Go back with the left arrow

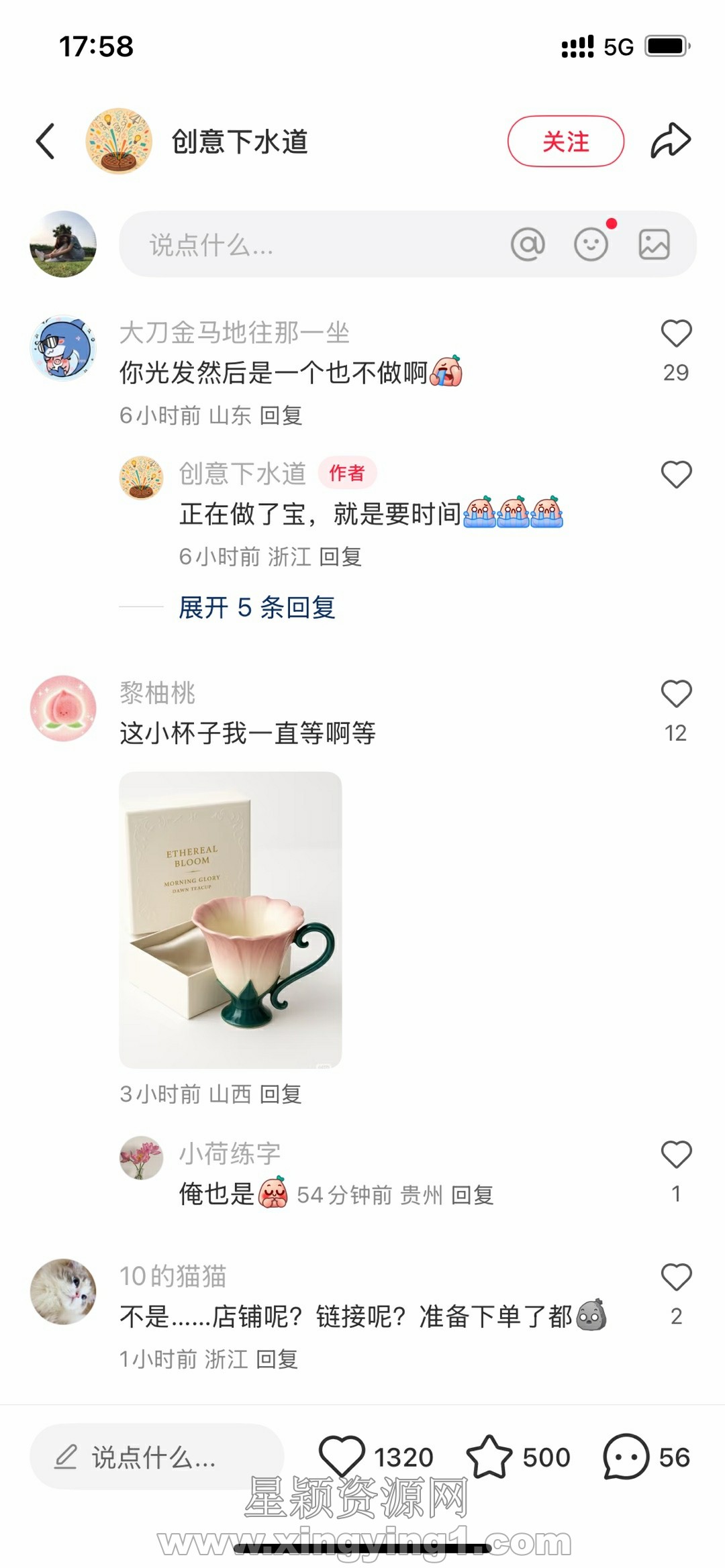(45, 142)
